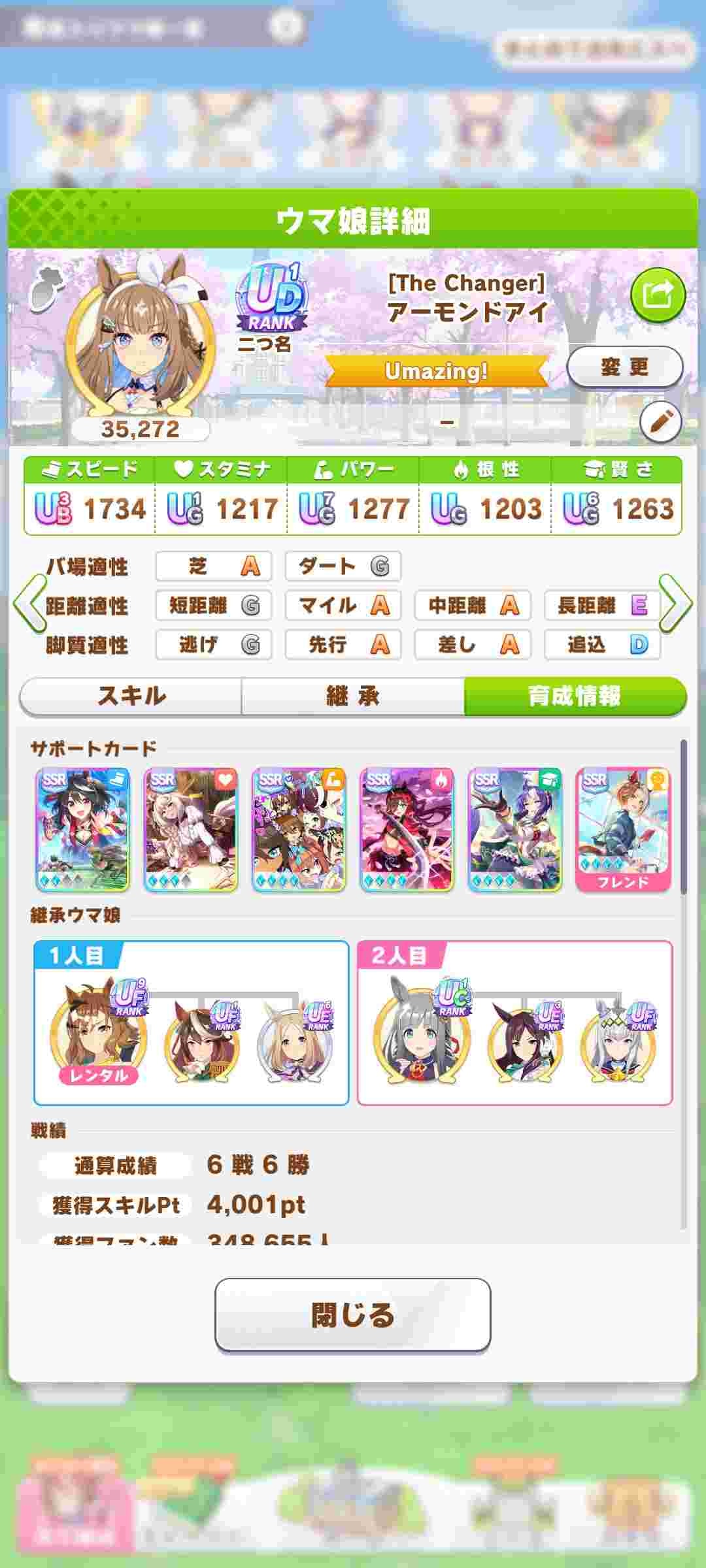706x1568 pixels.
Task: Switch to the 継承 tab
Action: [x=353, y=696]
